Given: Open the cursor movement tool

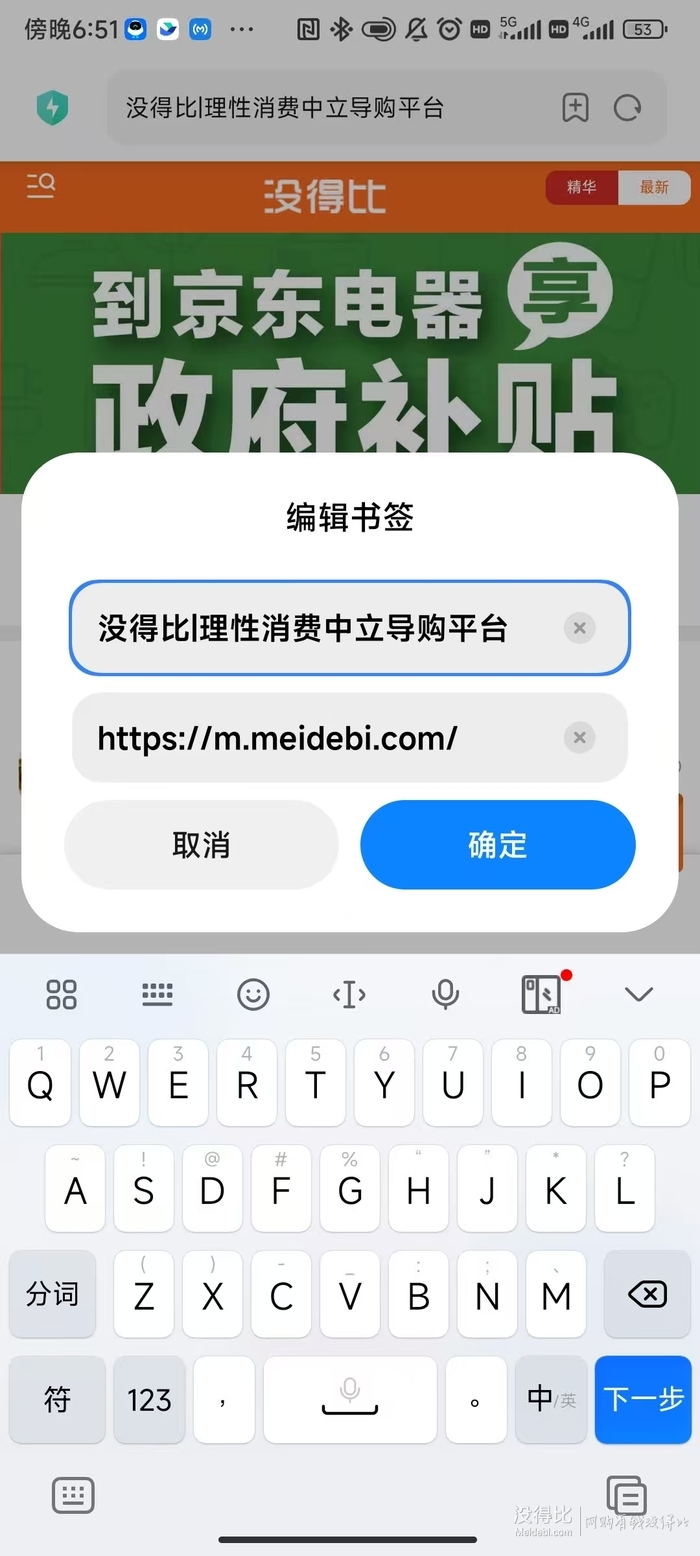Looking at the screenshot, I should [x=349, y=994].
